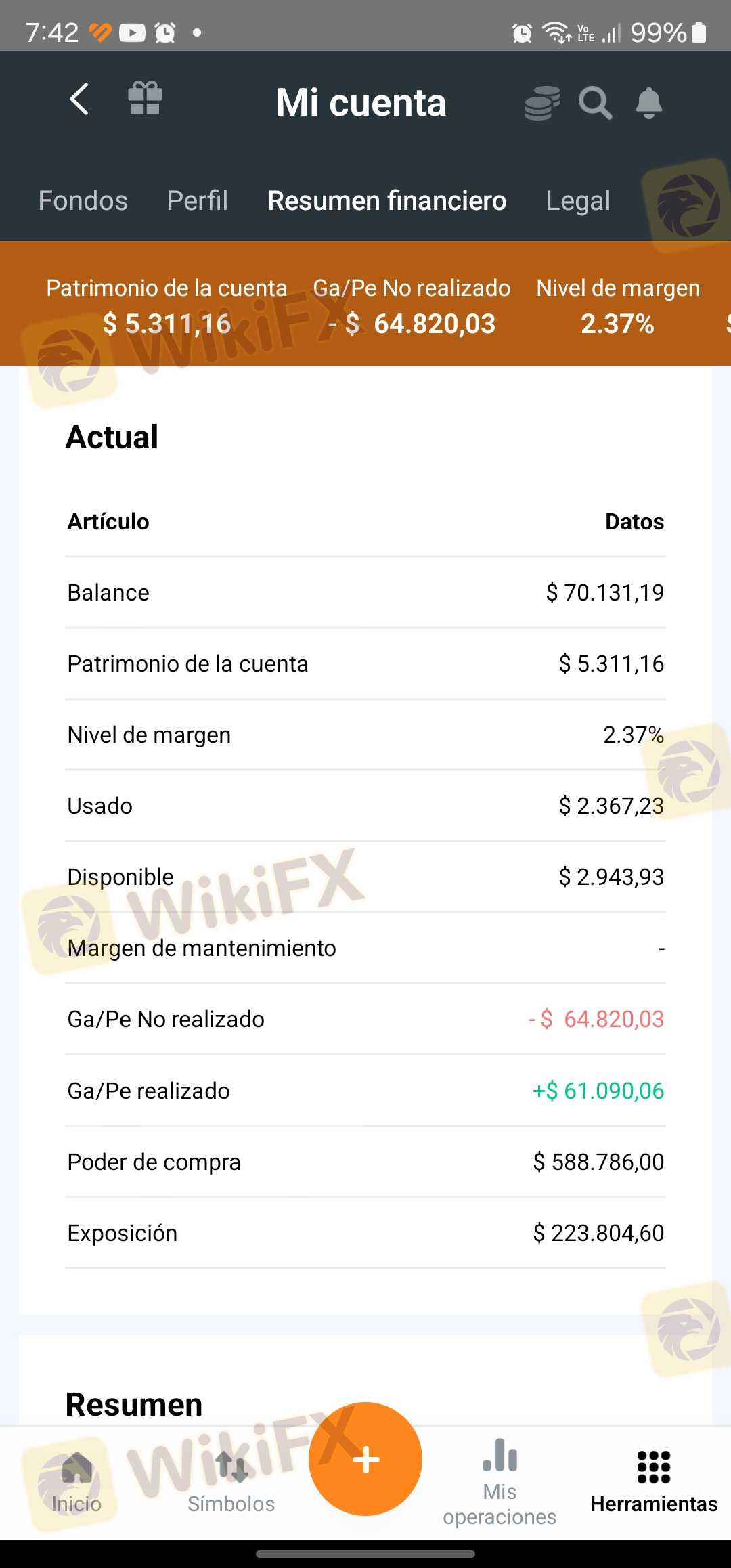Select the Balance row in the table
Screen dimensions: 731x1568
pyautogui.click(x=365, y=592)
